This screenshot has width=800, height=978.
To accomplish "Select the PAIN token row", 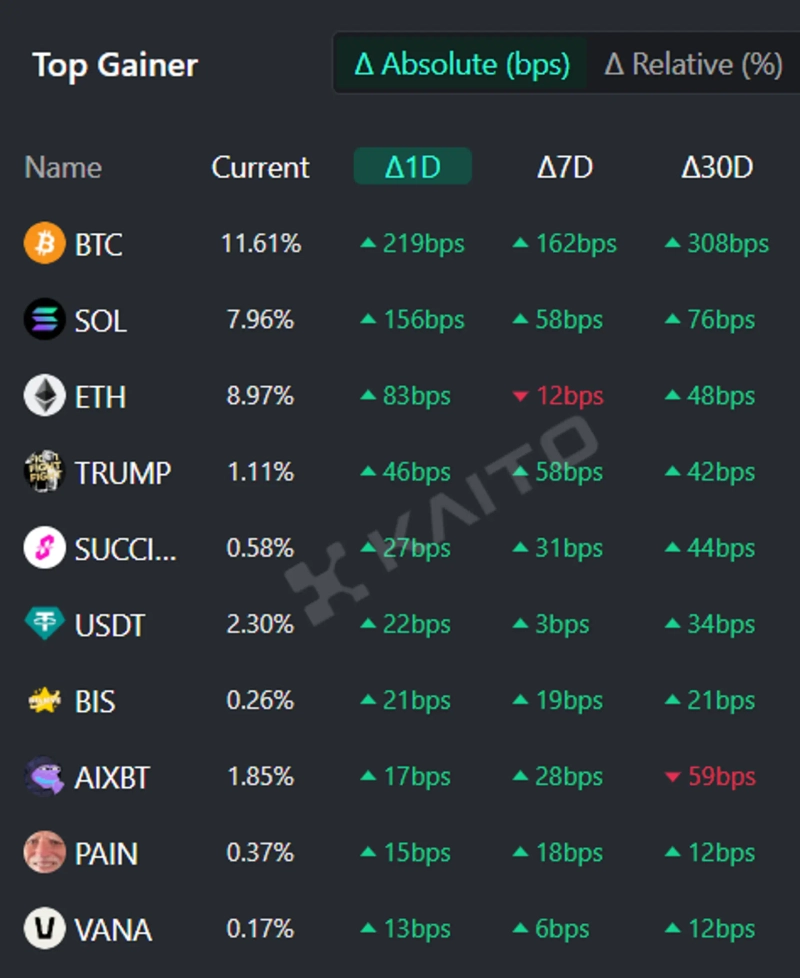I will coord(106,853).
